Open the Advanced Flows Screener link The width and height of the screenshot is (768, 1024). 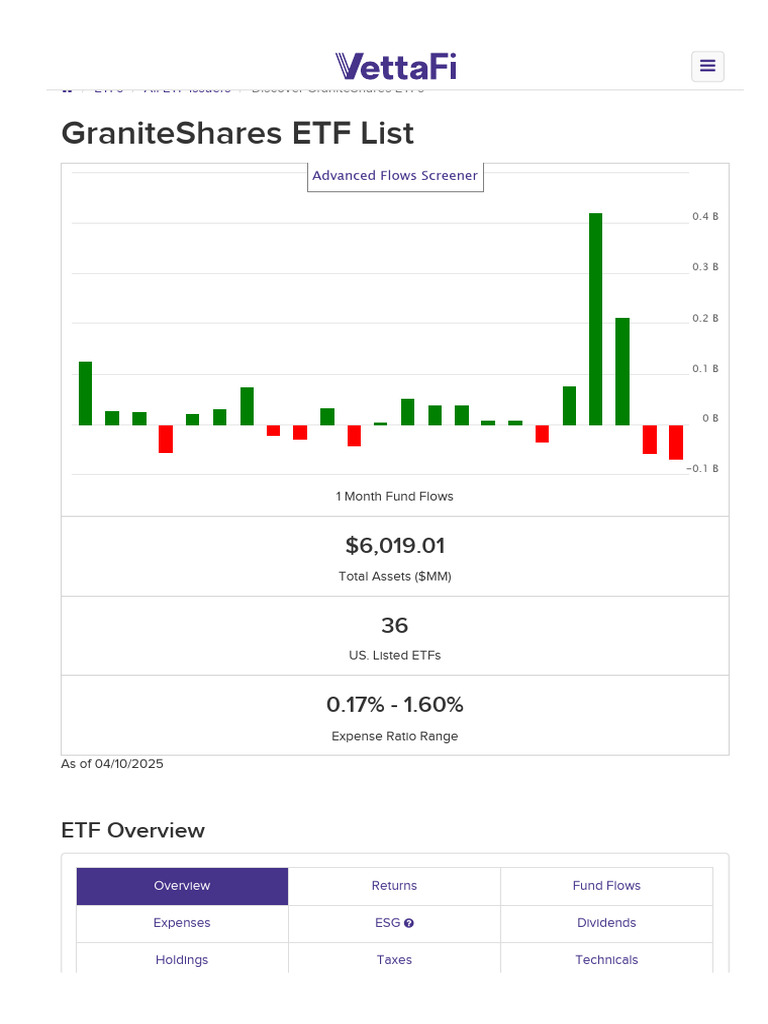pyautogui.click(x=395, y=176)
